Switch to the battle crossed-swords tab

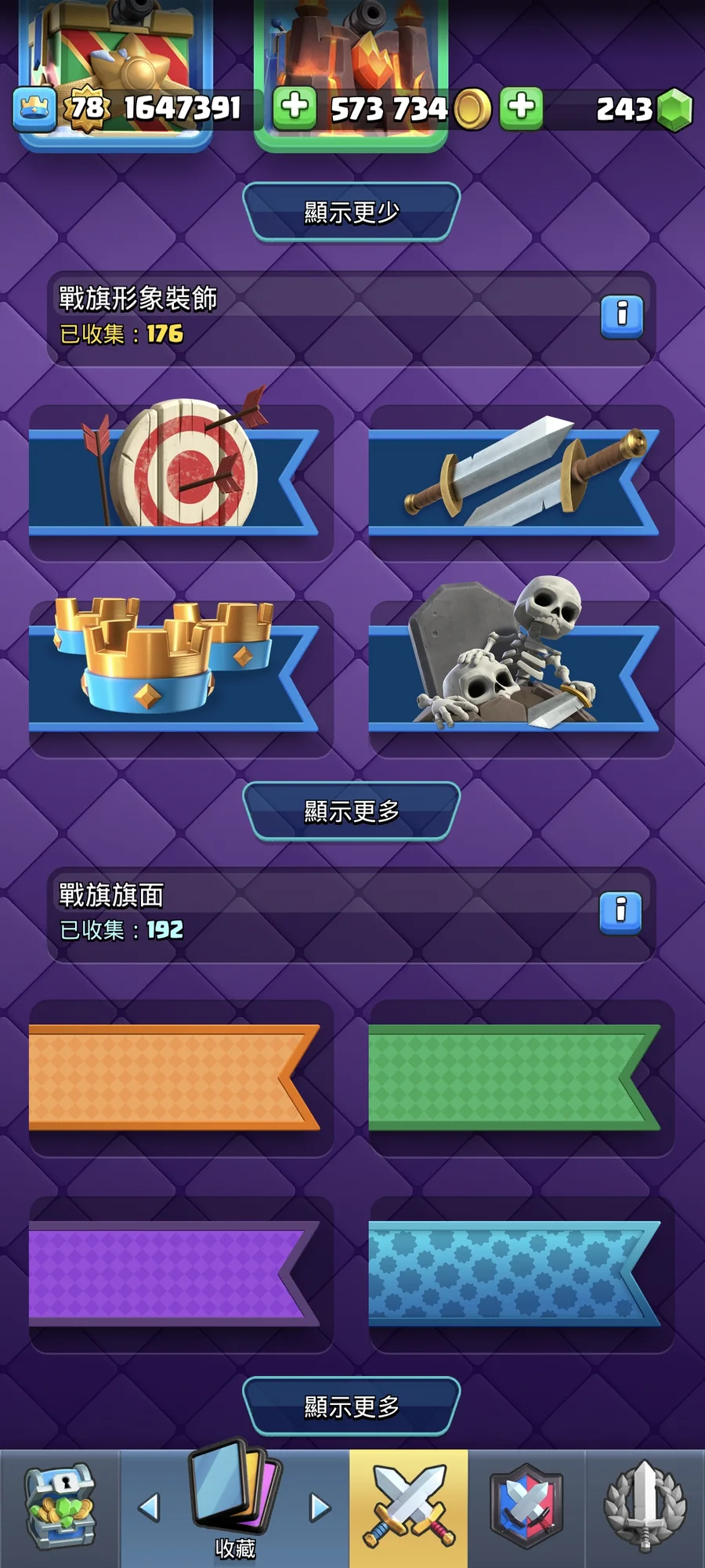tap(408, 1508)
